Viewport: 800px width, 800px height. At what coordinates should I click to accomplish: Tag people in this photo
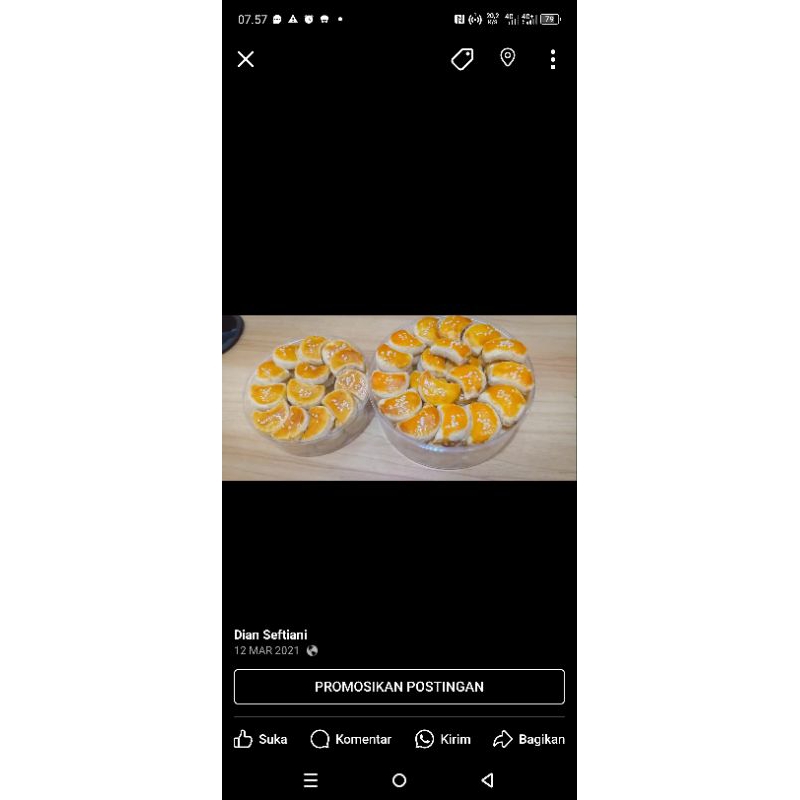(x=462, y=59)
